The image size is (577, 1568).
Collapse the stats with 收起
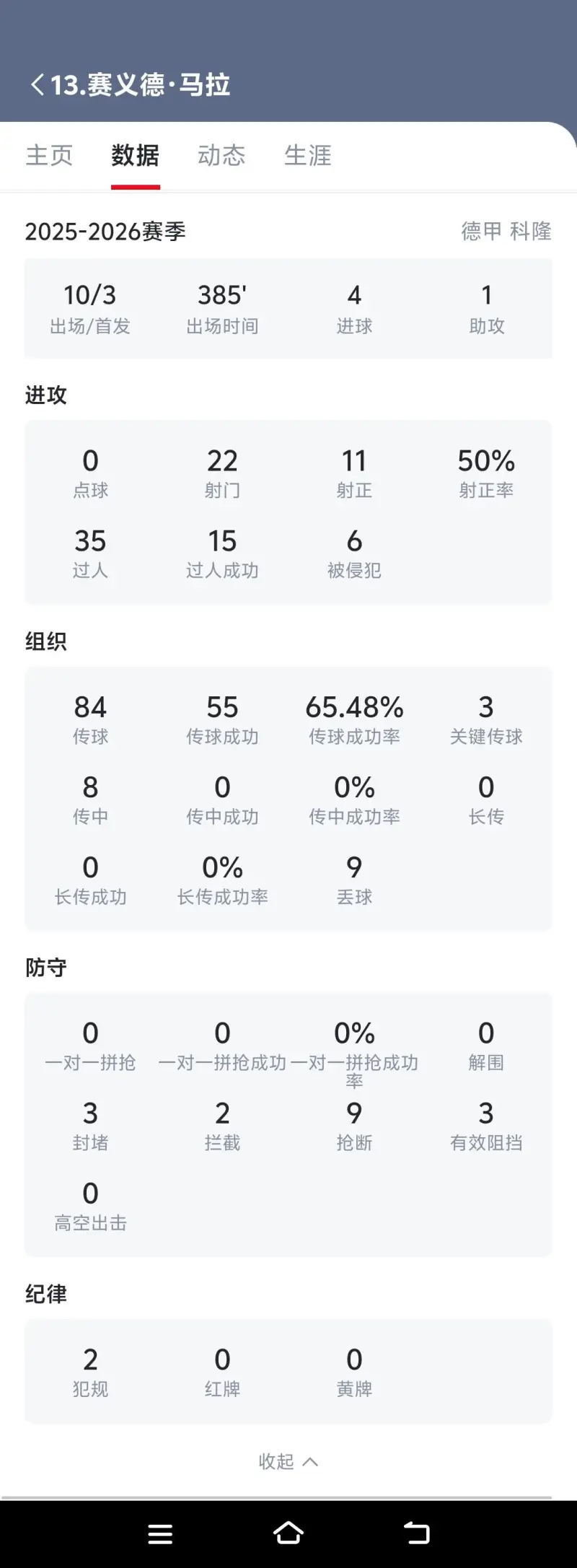pyautogui.click(x=288, y=1461)
